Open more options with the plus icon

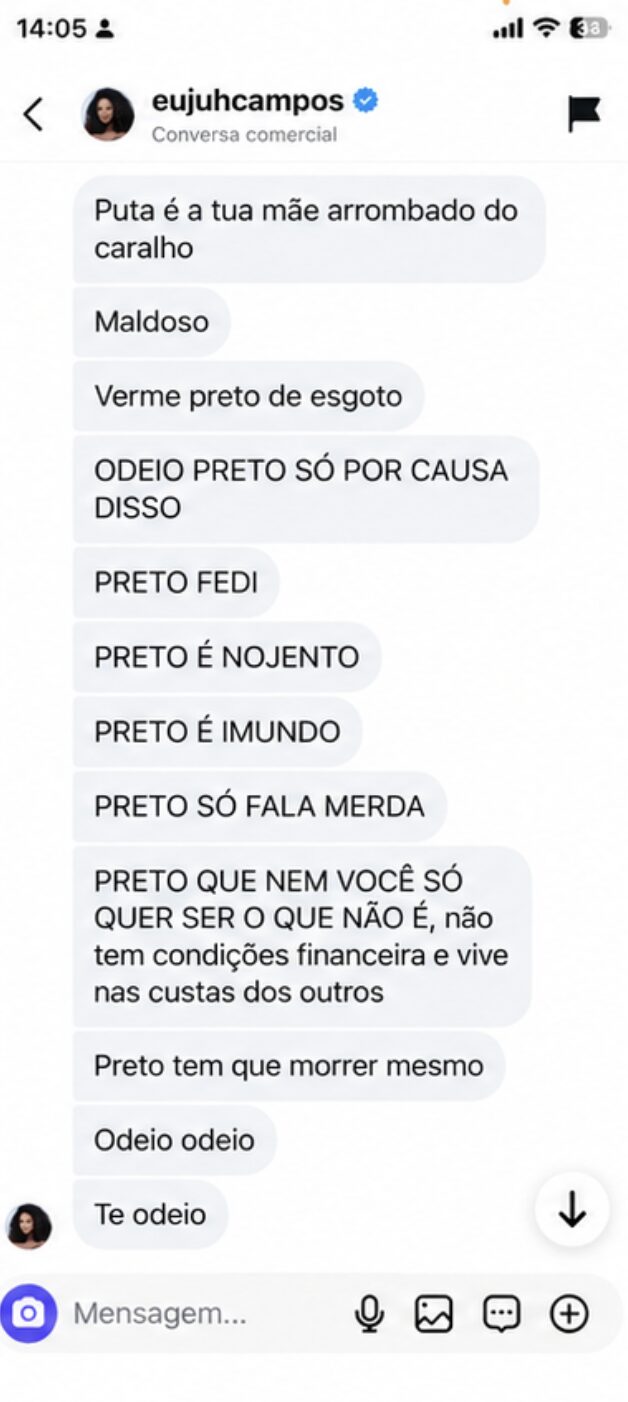[x=570, y=1314]
